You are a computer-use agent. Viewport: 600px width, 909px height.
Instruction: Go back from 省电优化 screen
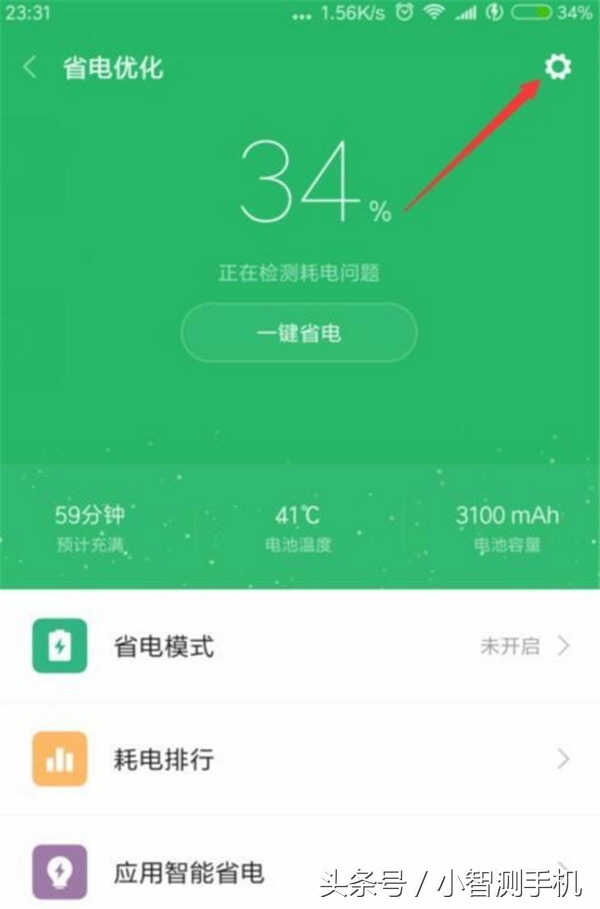[x=30, y=68]
